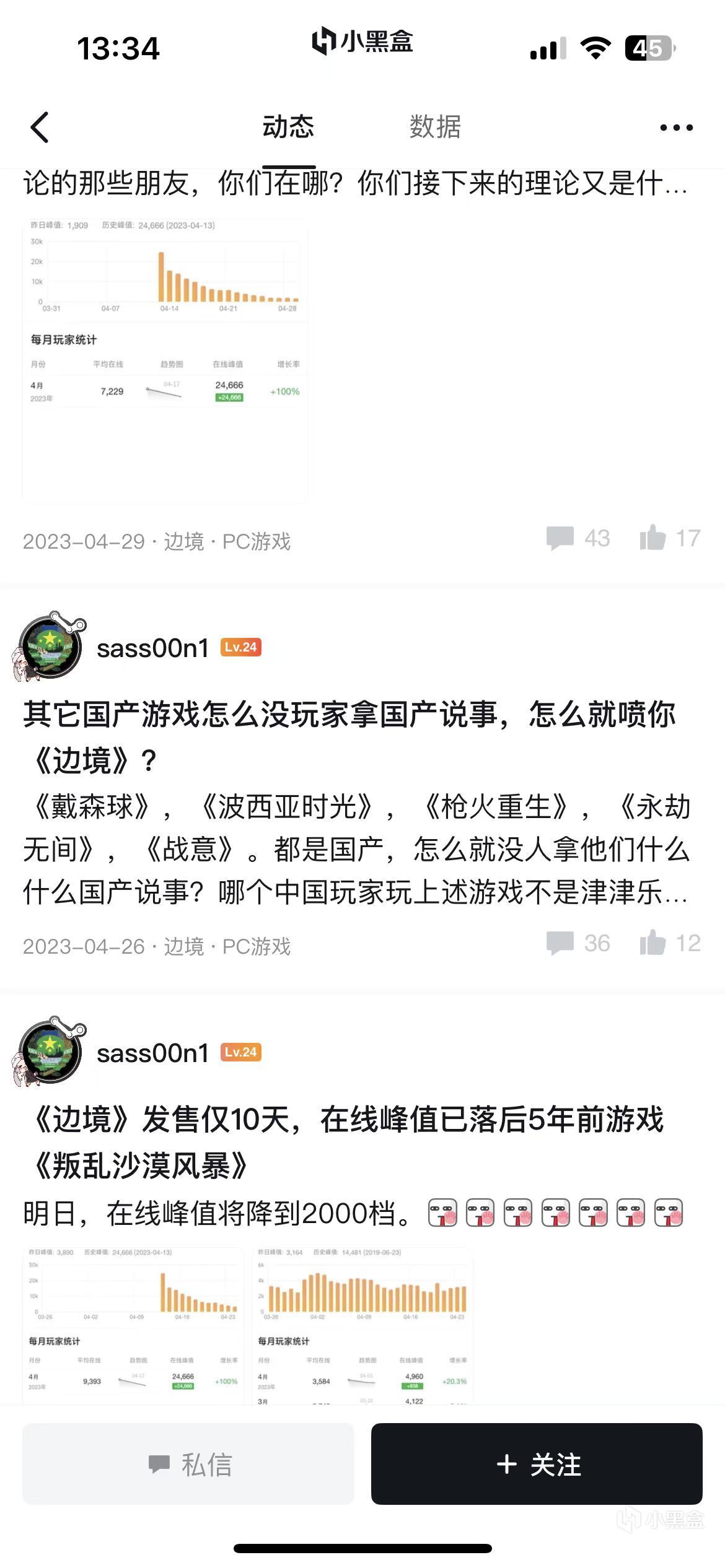
Task: Open the sass00n1 avatar on the 04-26 post
Action: pyautogui.click(x=50, y=648)
